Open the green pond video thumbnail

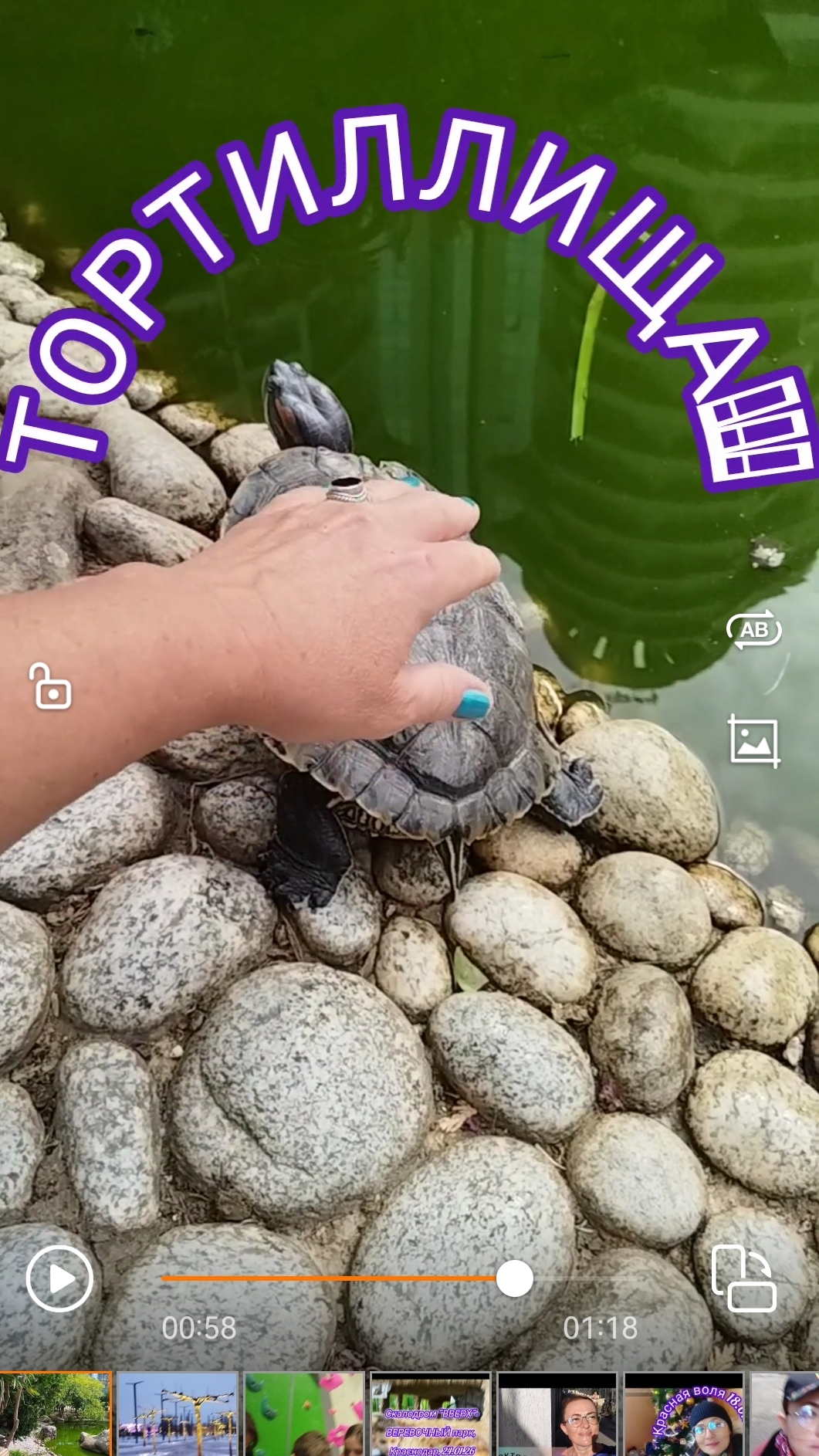pyautogui.click(x=56, y=1414)
